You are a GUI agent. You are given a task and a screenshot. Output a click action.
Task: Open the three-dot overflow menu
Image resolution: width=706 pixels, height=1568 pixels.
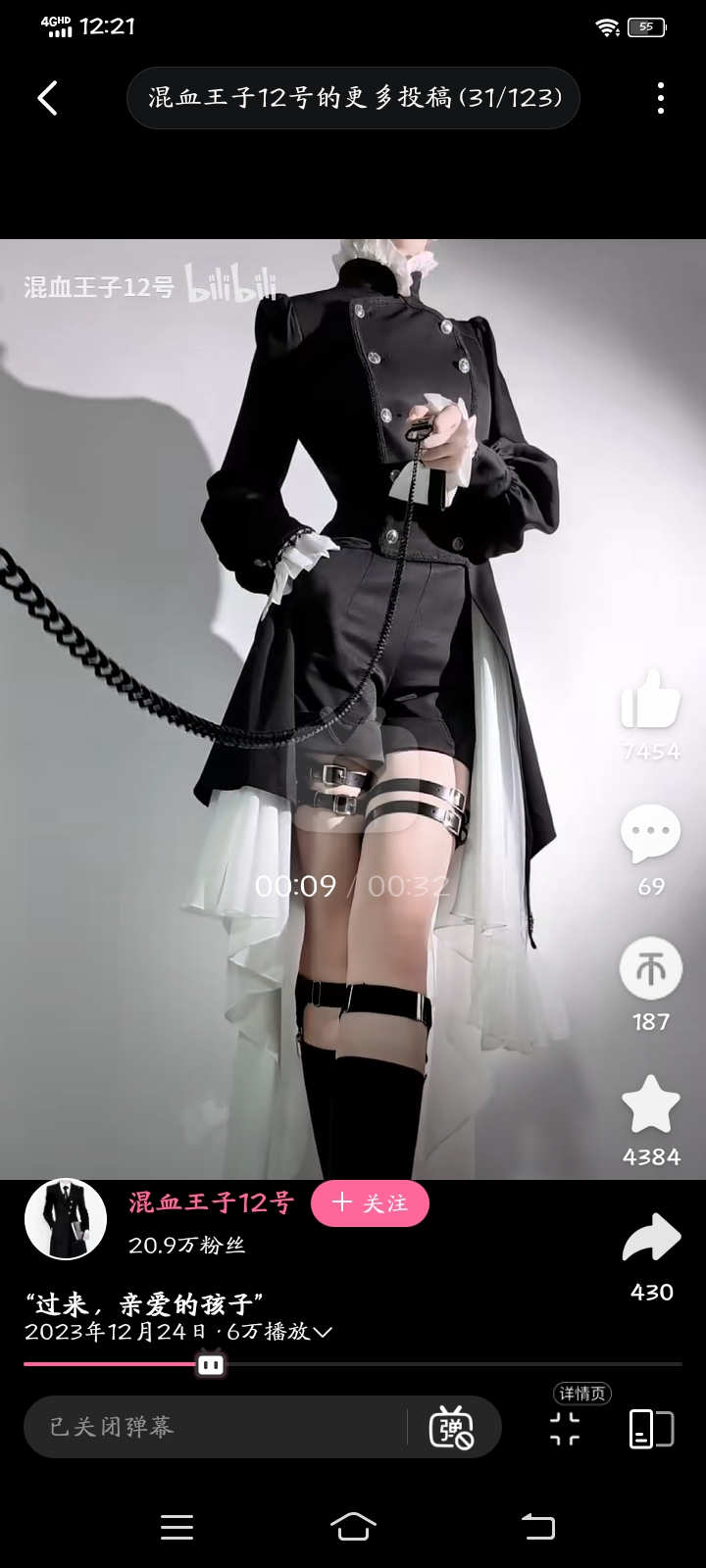(660, 98)
